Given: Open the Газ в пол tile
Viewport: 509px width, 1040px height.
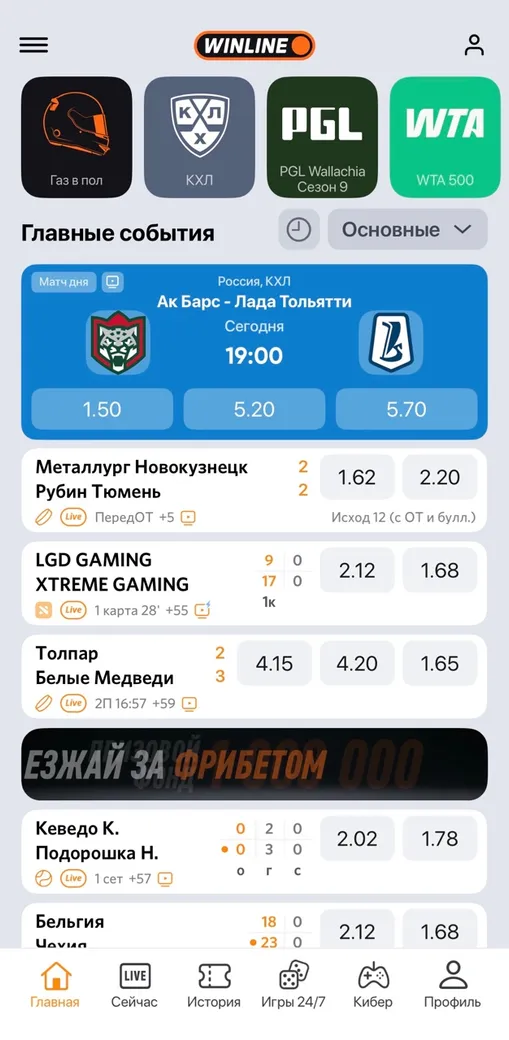Looking at the screenshot, I should [x=76, y=137].
